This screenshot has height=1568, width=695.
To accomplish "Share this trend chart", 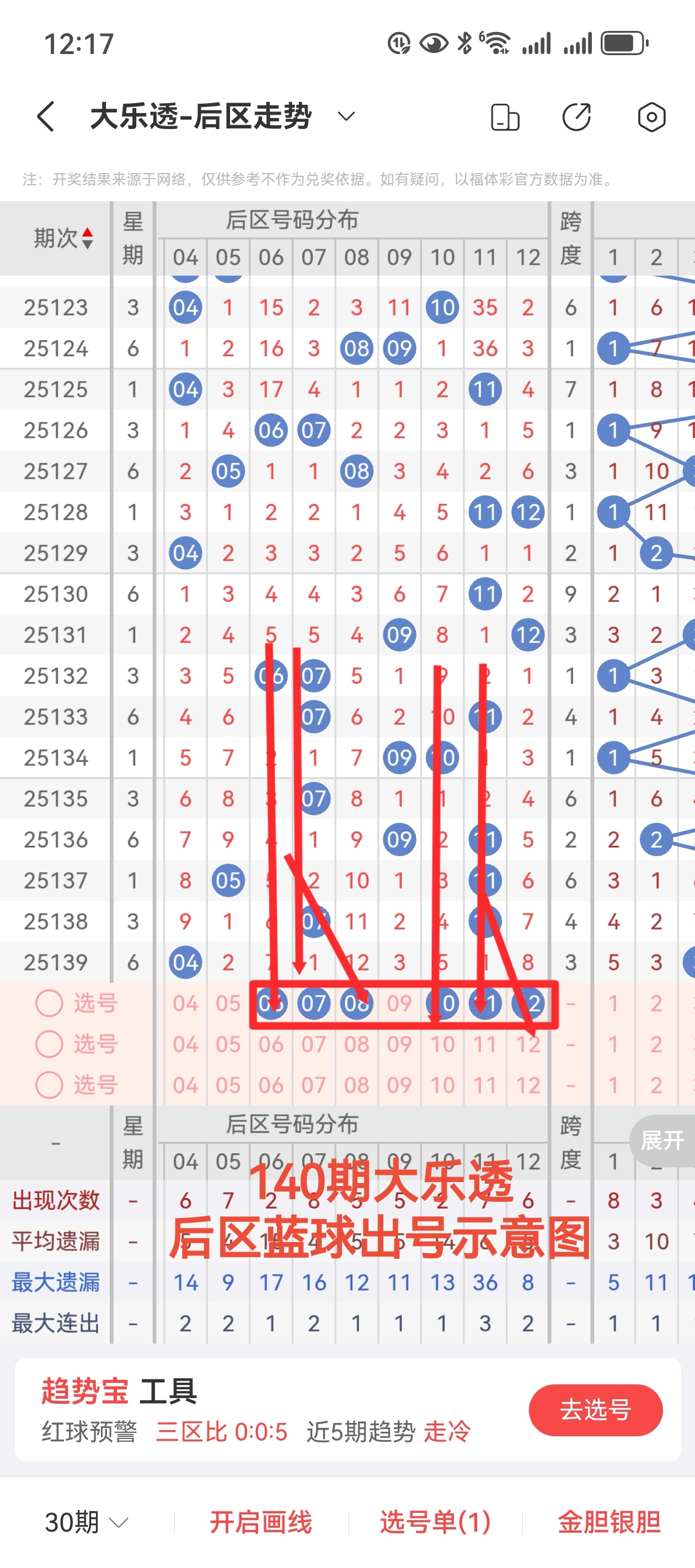I will click(576, 117).
